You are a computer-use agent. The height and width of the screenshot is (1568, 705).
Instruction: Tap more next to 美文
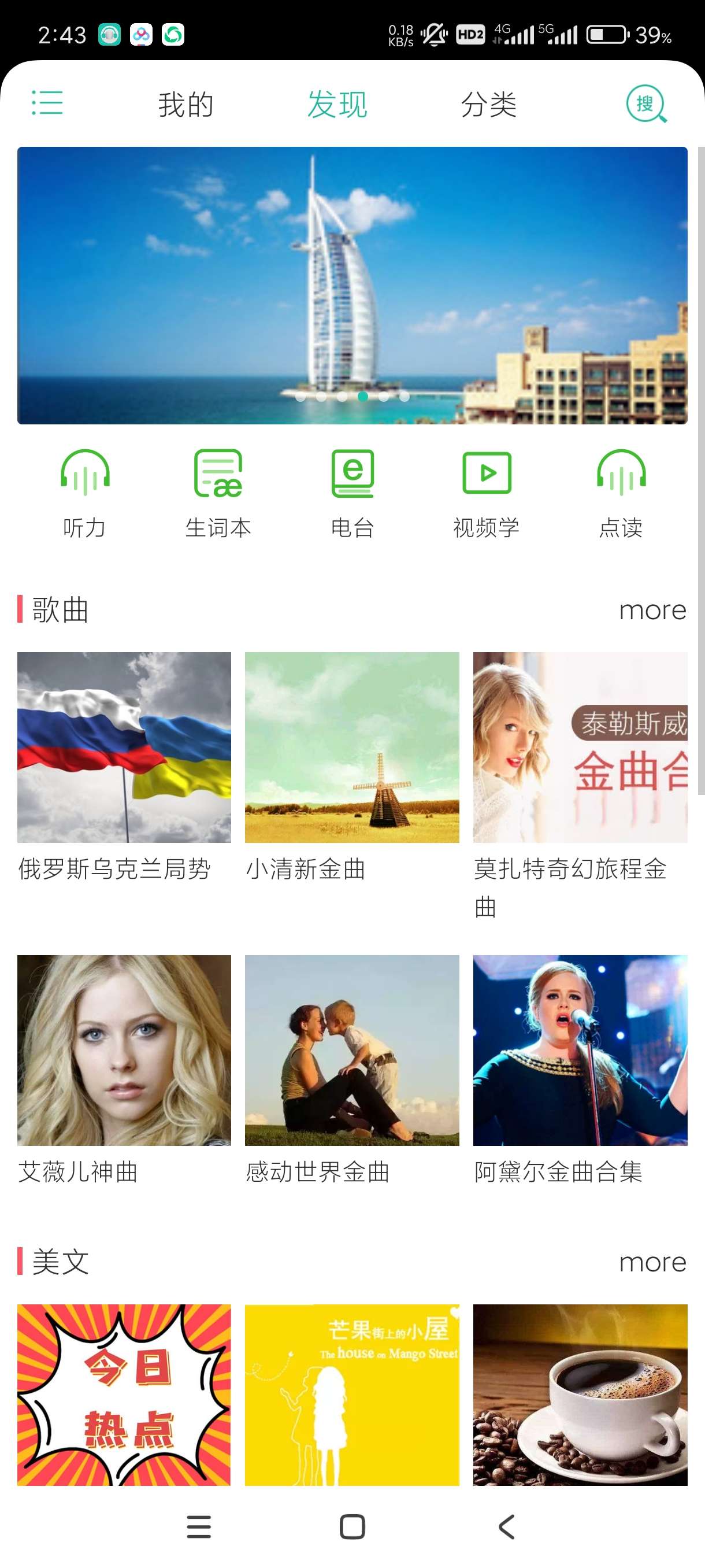pos(652,1262)
